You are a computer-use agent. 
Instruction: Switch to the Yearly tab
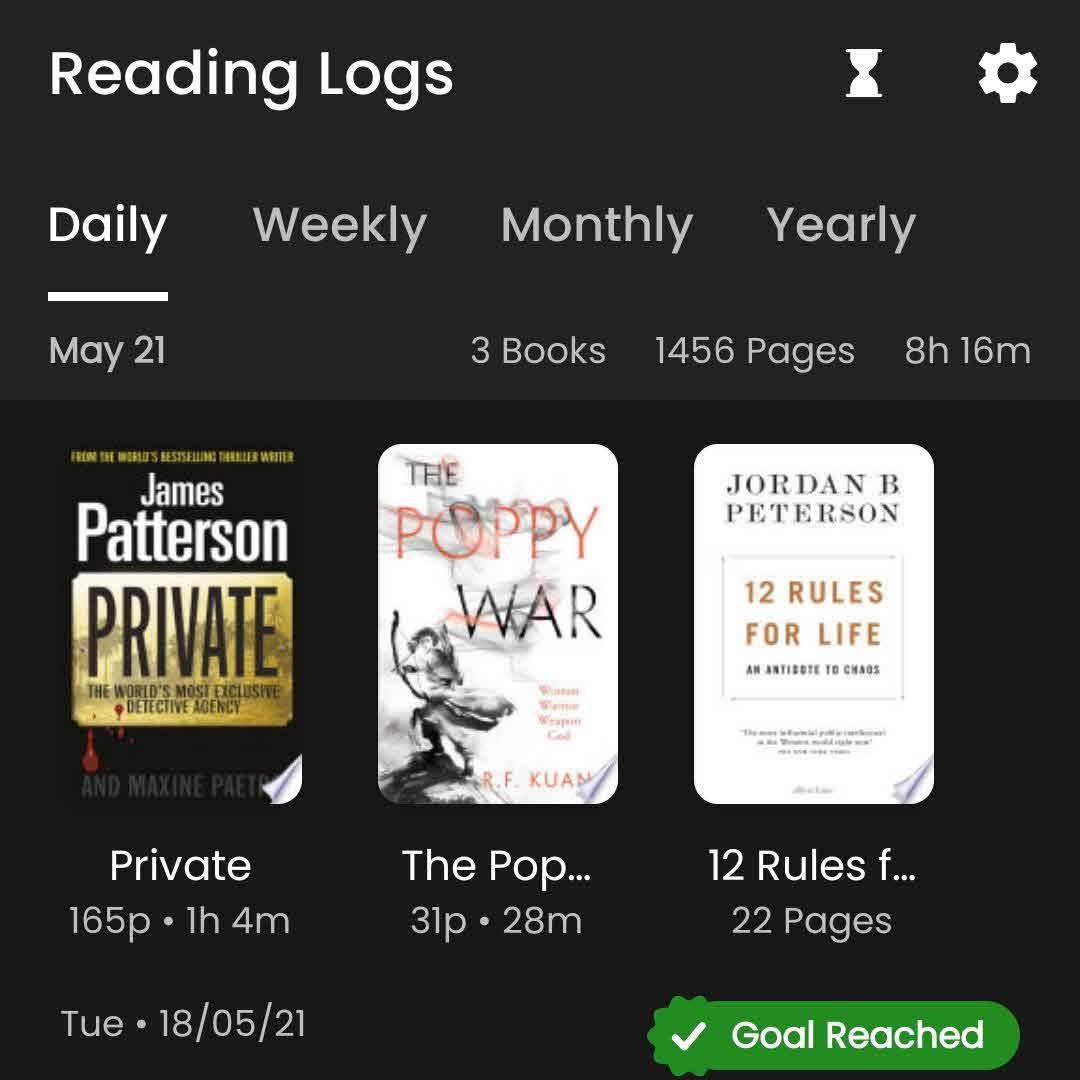(x=841, y=226)
